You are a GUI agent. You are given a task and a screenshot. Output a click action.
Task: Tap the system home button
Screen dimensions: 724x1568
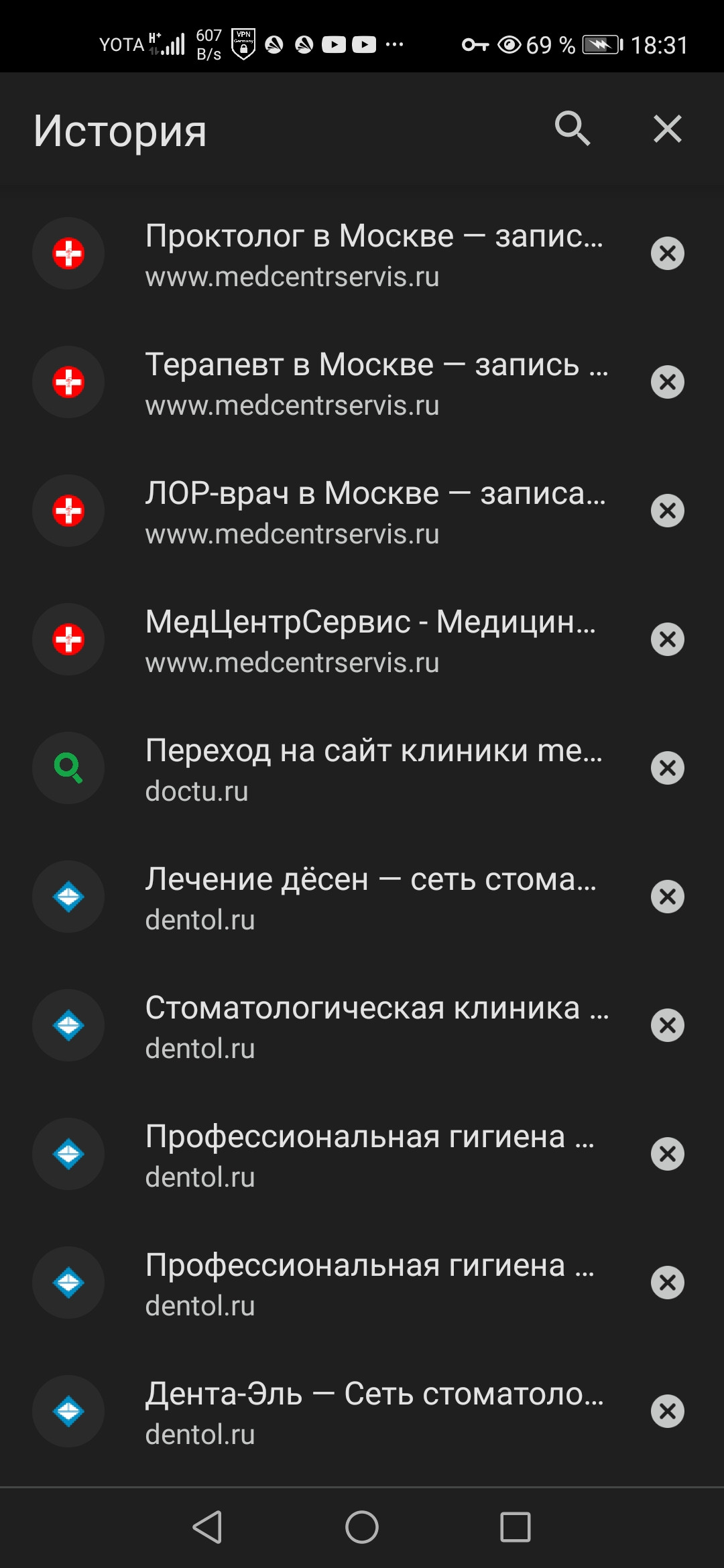click(x=362, y=1527)
